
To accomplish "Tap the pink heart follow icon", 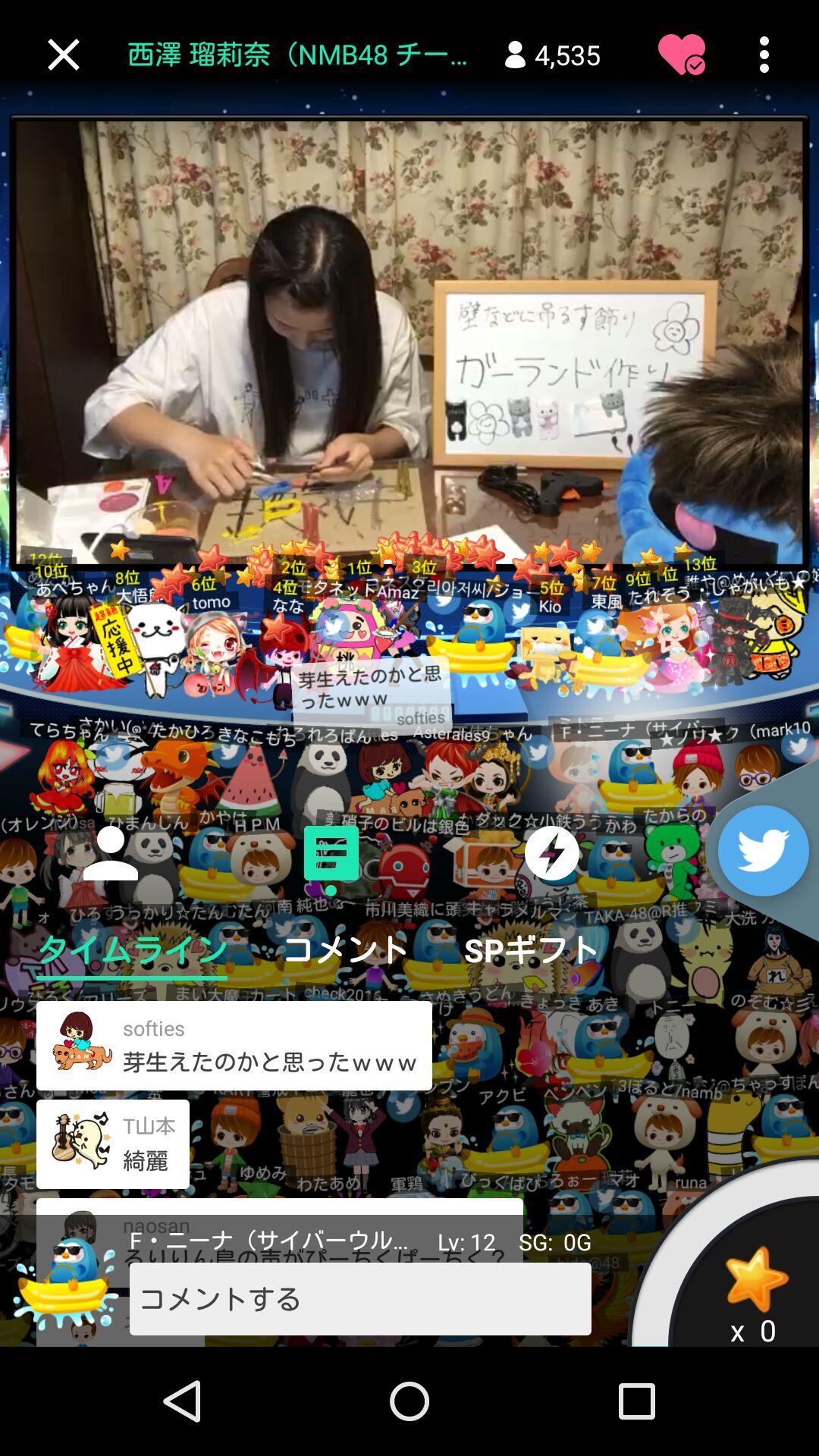I will point(681,55).
